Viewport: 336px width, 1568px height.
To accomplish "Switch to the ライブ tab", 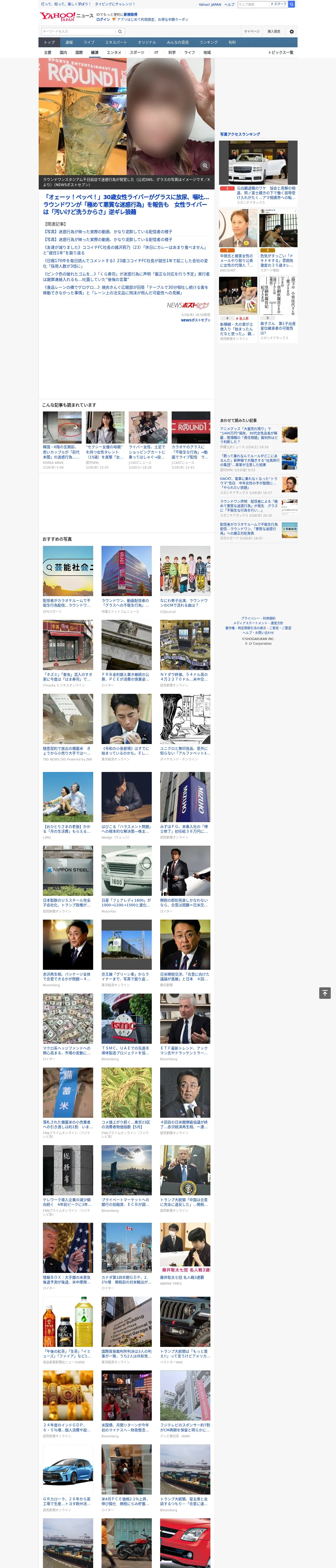I will (89, 42).
